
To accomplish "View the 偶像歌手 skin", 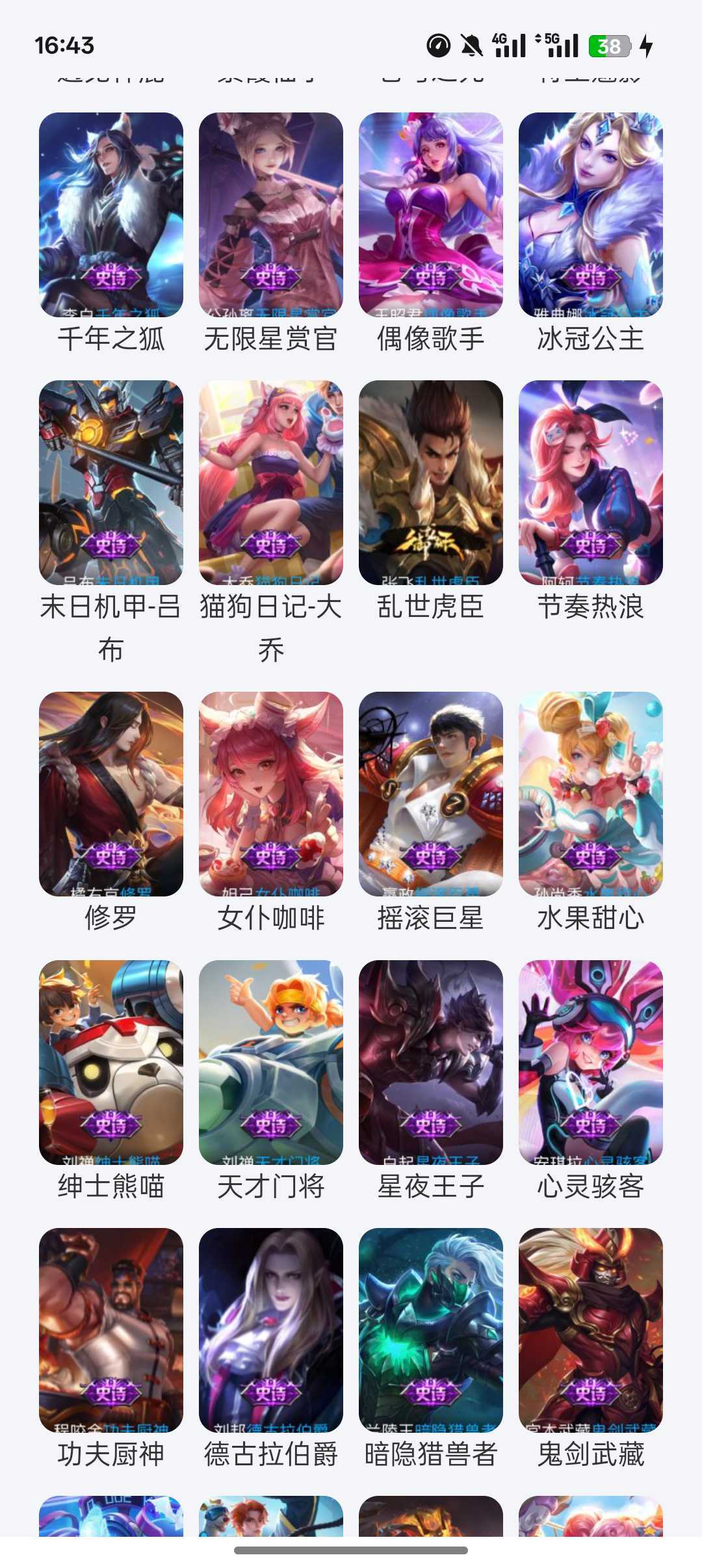I will coord(431,215).
